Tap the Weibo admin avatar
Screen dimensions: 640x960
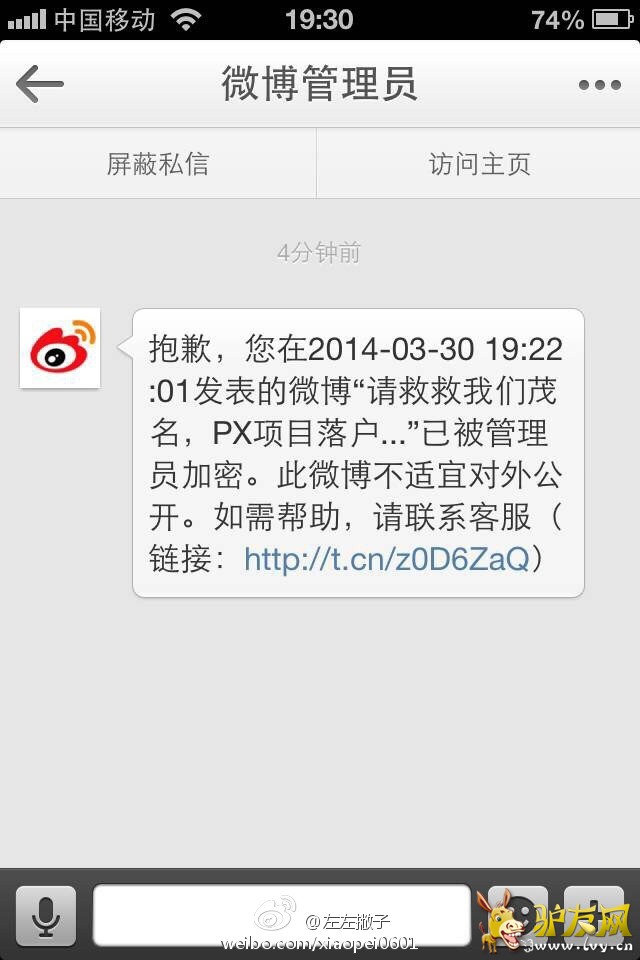(60, 348)
